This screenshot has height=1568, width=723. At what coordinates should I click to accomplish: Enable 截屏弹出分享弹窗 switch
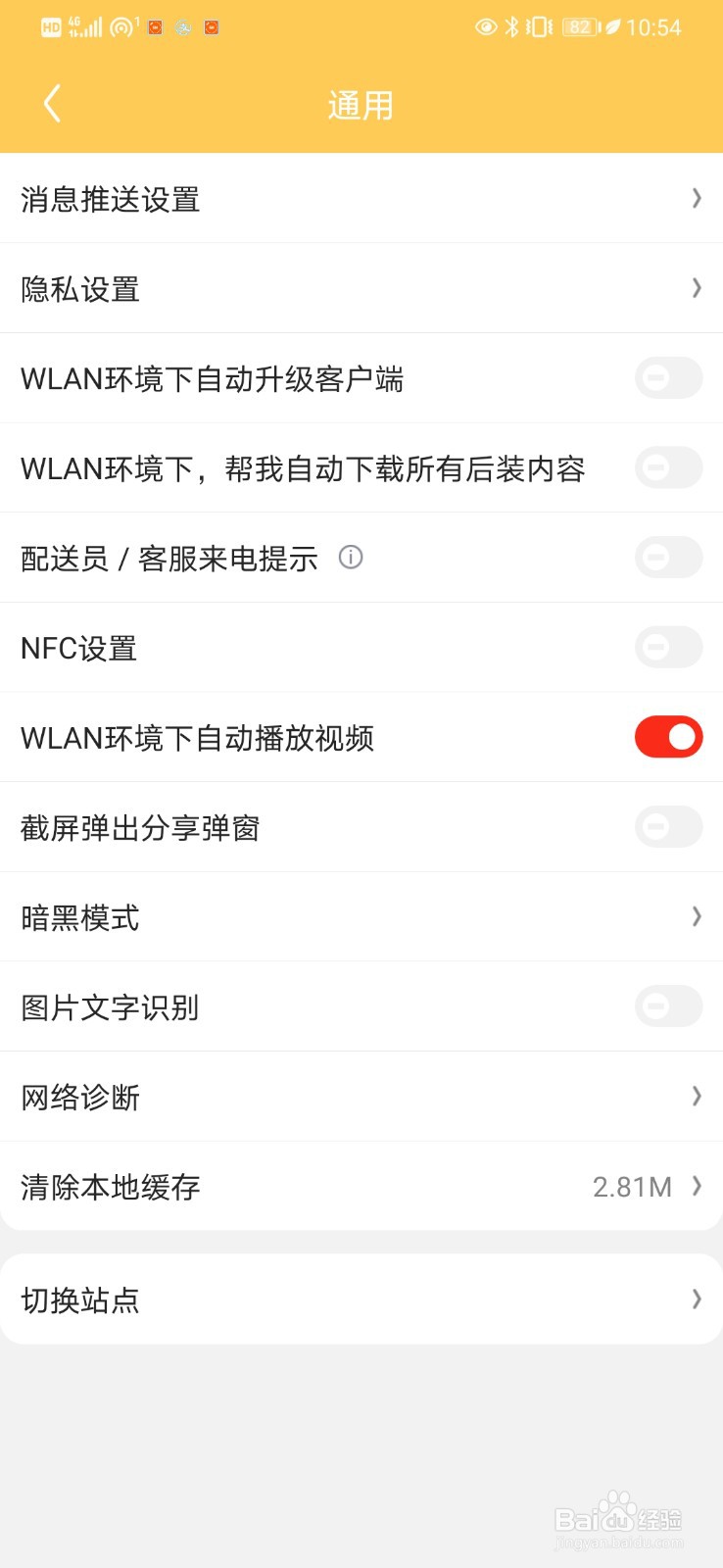click(668, 827)
